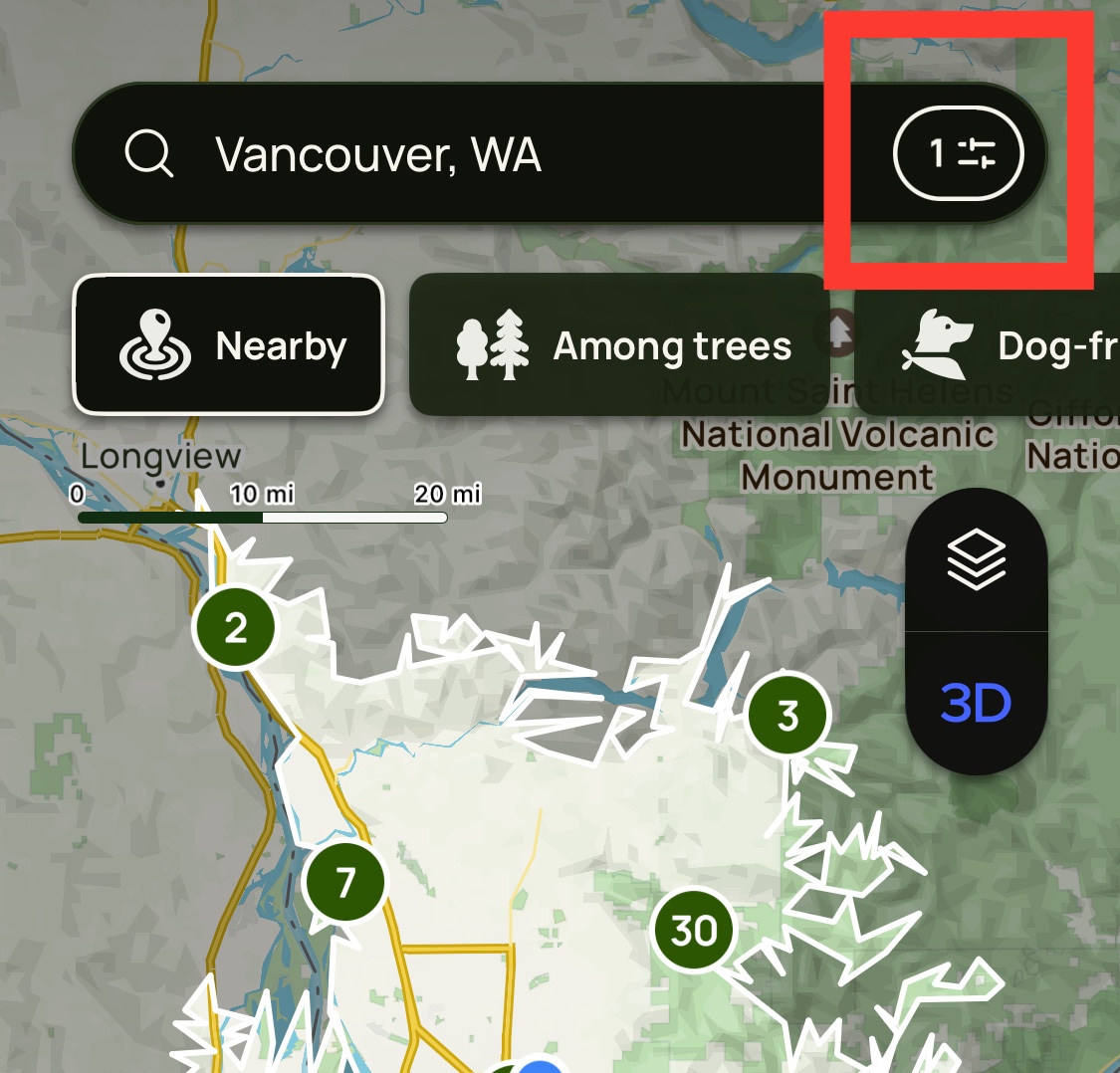
Task: Expand the trail cluster marked 7
Action: pyautogui.click(x=344, y=882)
